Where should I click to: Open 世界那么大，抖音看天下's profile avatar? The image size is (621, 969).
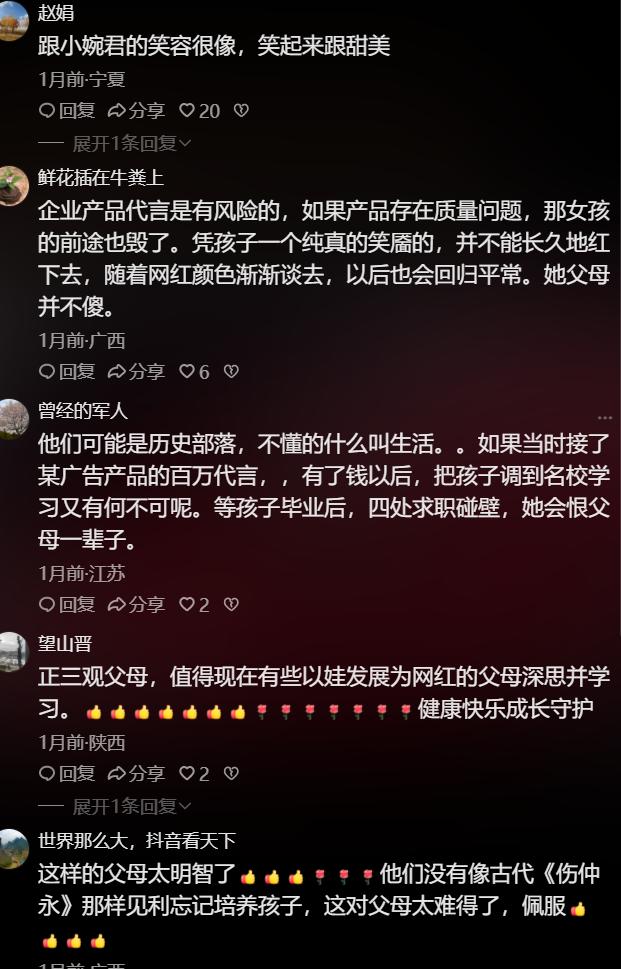tap(12, 849)
